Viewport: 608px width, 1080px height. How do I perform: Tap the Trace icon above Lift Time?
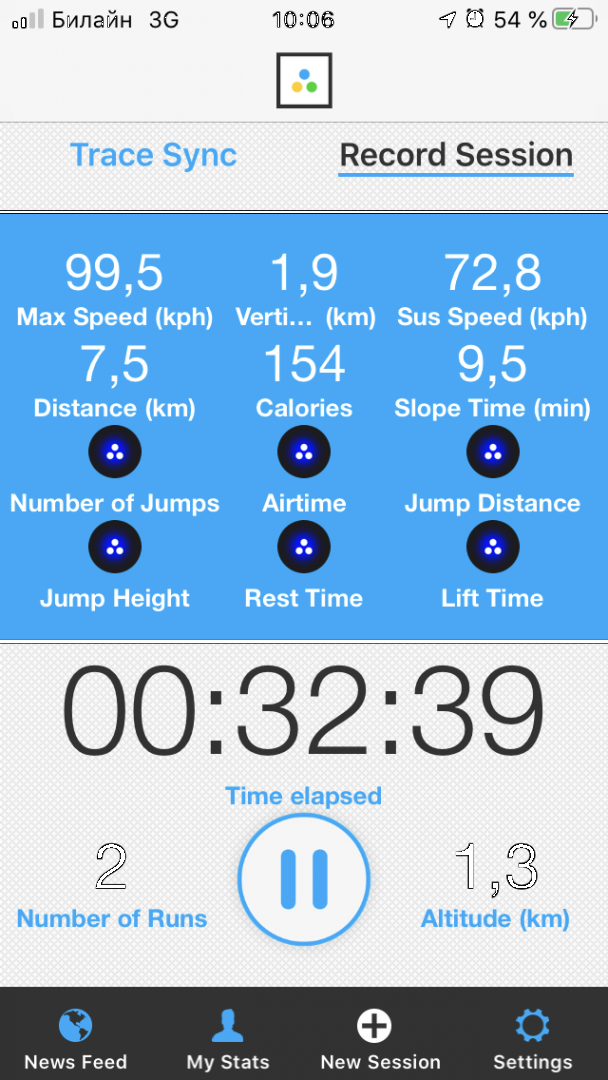click(x=492, y=547)
